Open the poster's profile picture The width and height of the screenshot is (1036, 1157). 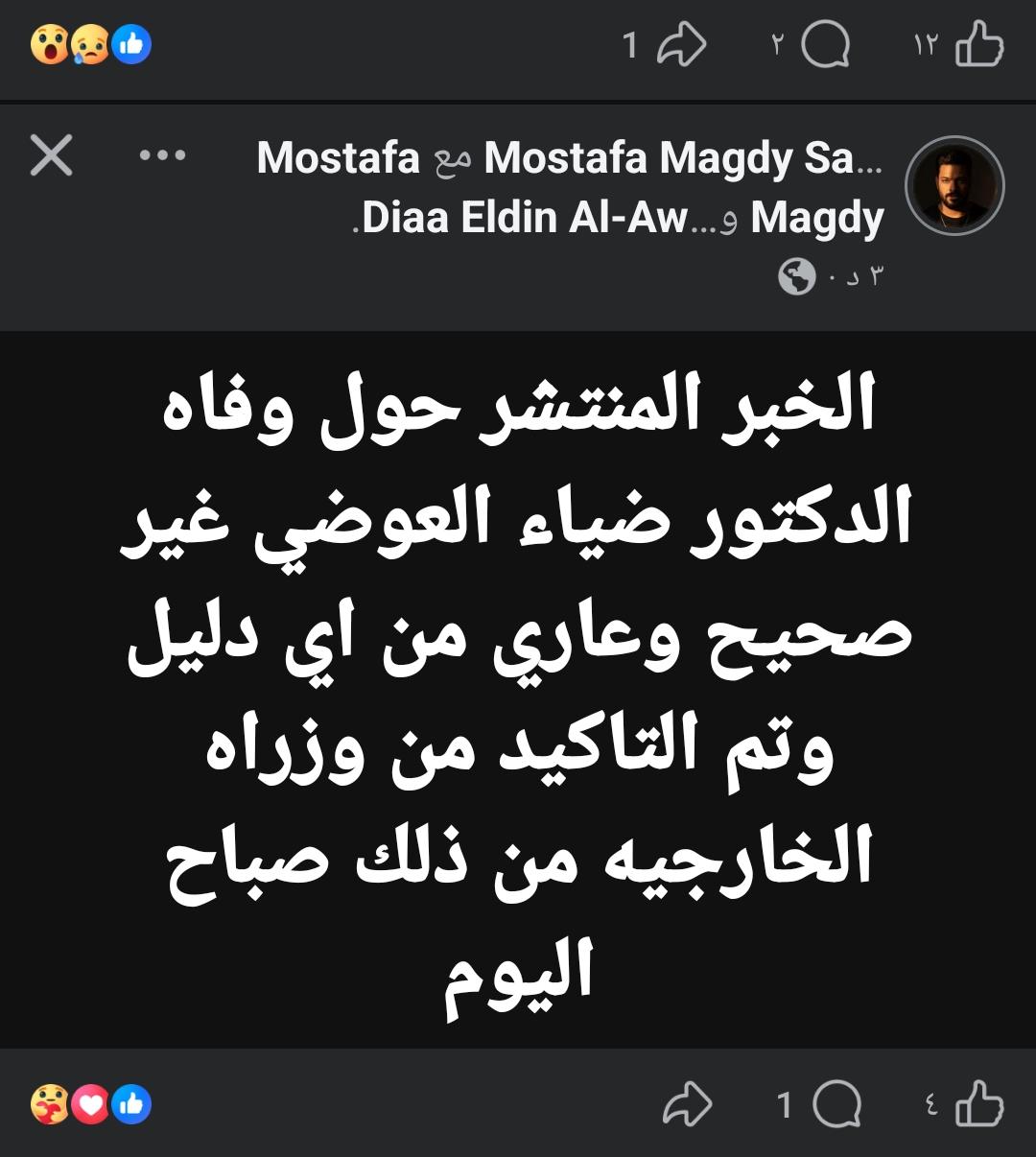click(x=954, y=186)
